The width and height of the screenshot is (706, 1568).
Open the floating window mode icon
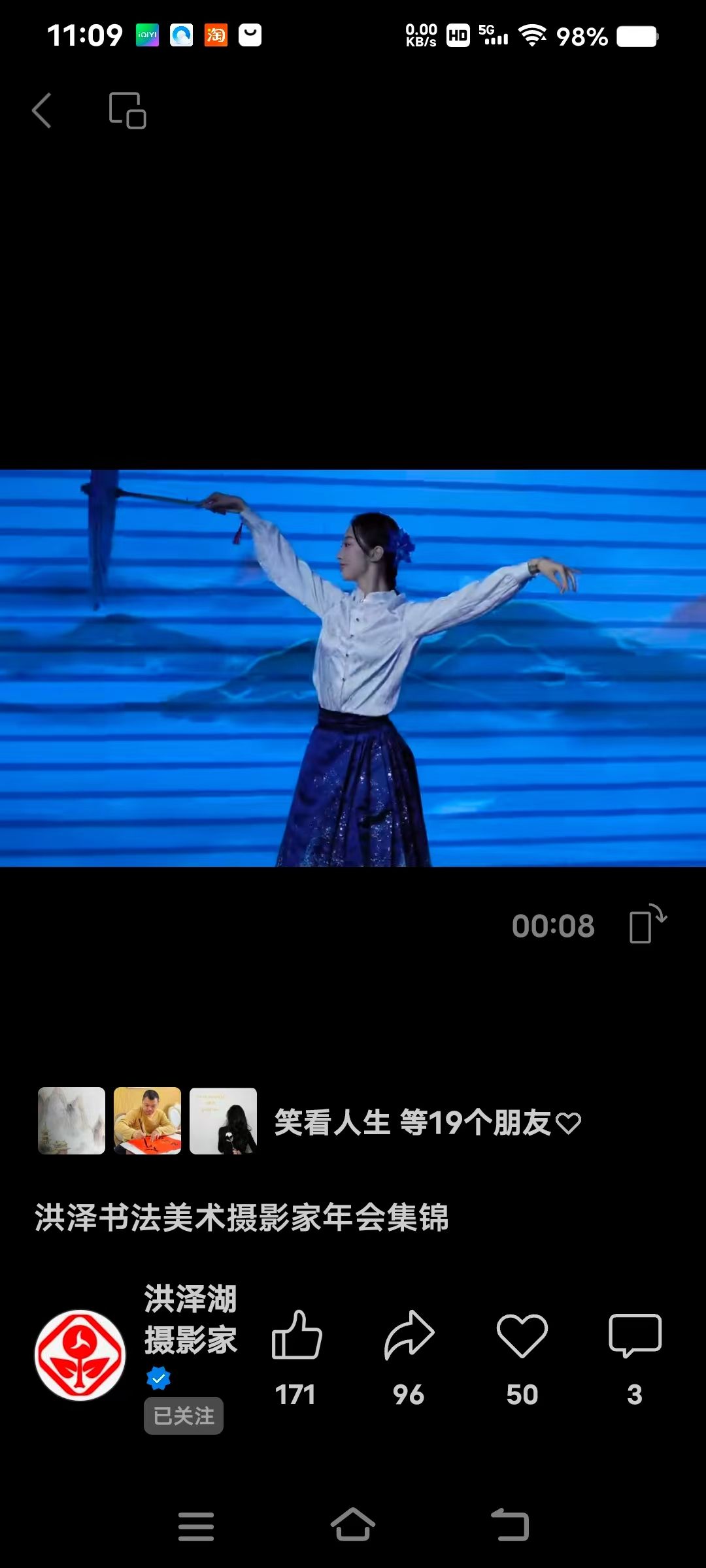tap(127, 110)
